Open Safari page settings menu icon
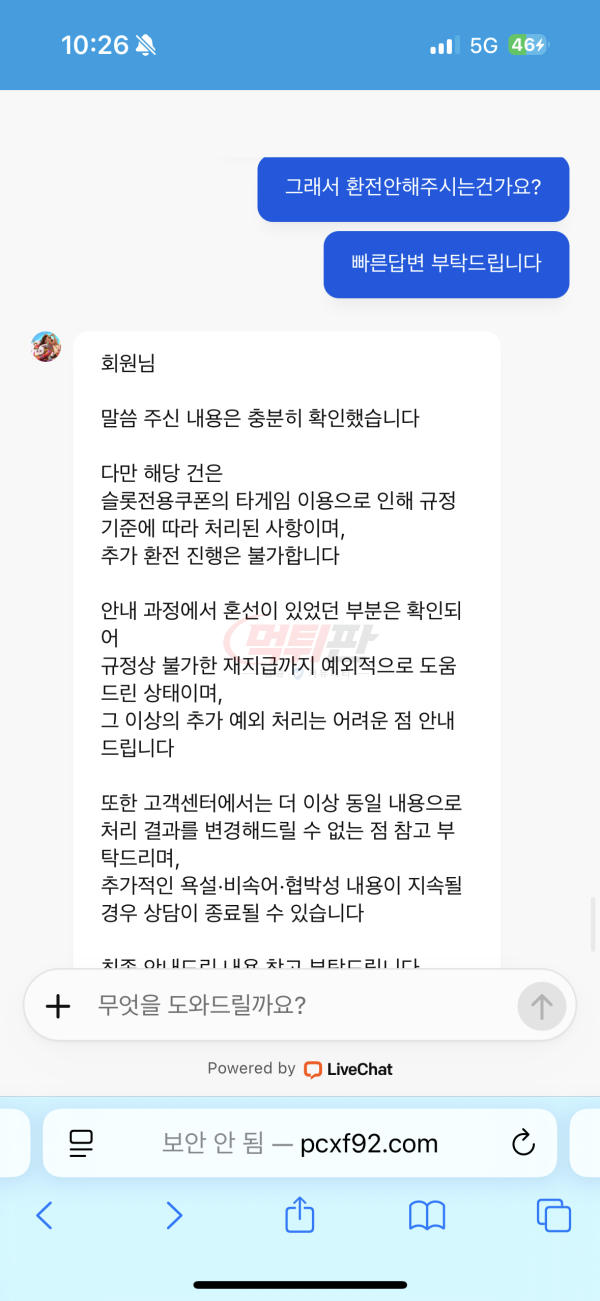 81,1143
